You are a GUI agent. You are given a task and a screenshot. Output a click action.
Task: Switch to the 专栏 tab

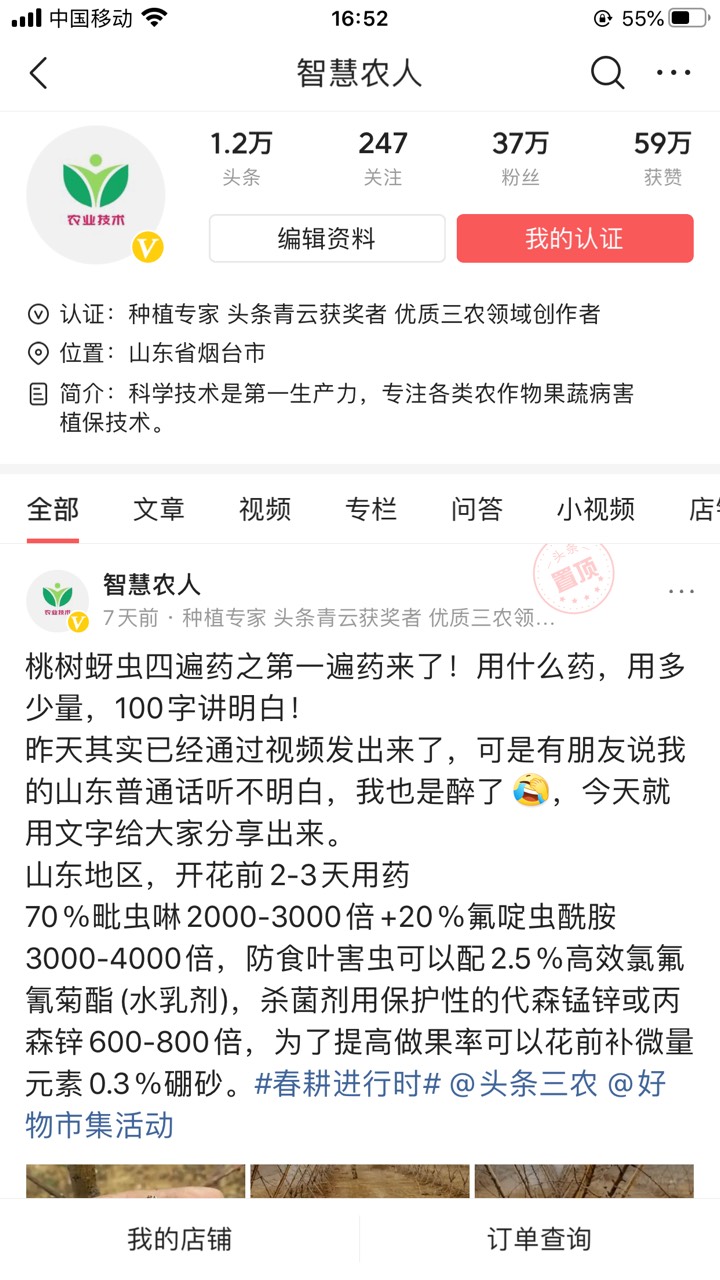[371, 509]
